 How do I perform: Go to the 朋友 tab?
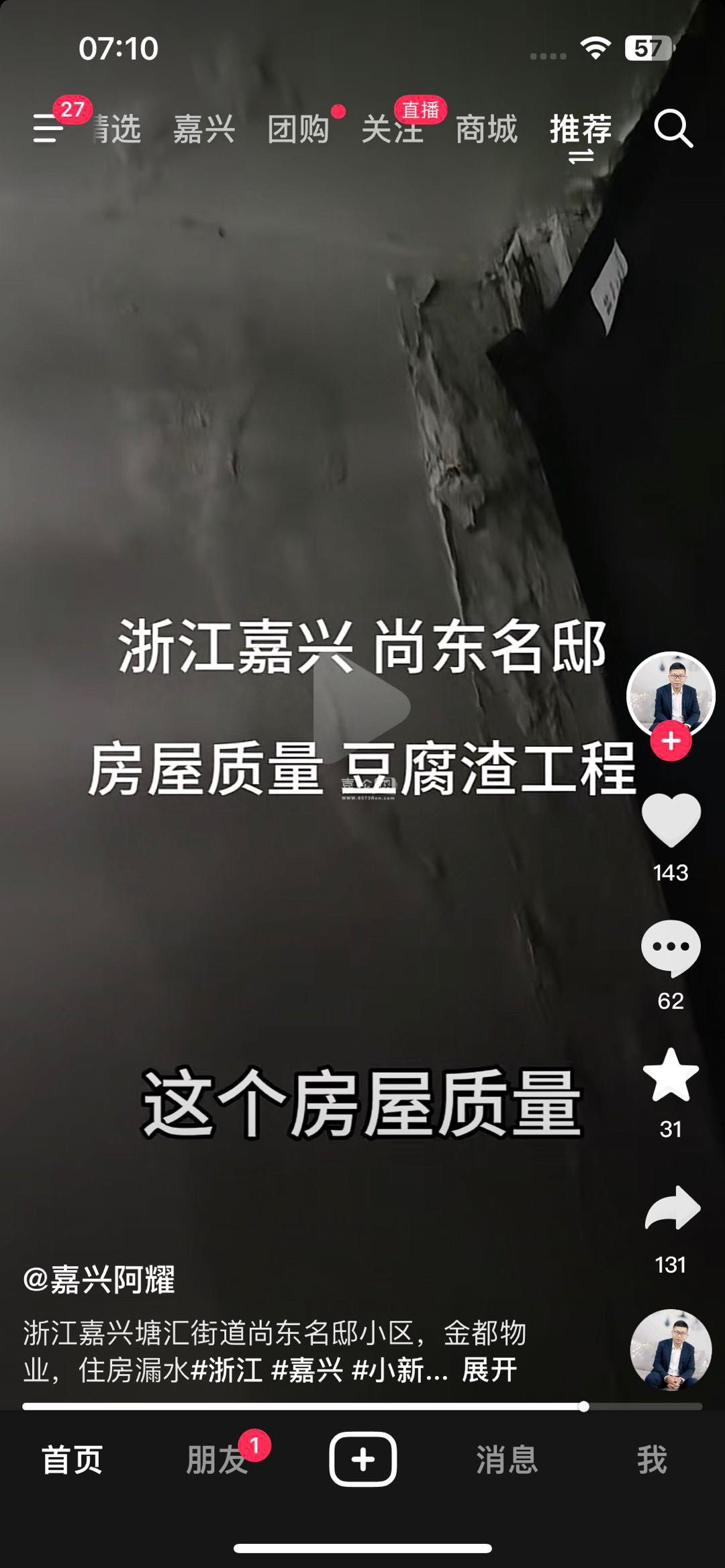click(216, 1460)
